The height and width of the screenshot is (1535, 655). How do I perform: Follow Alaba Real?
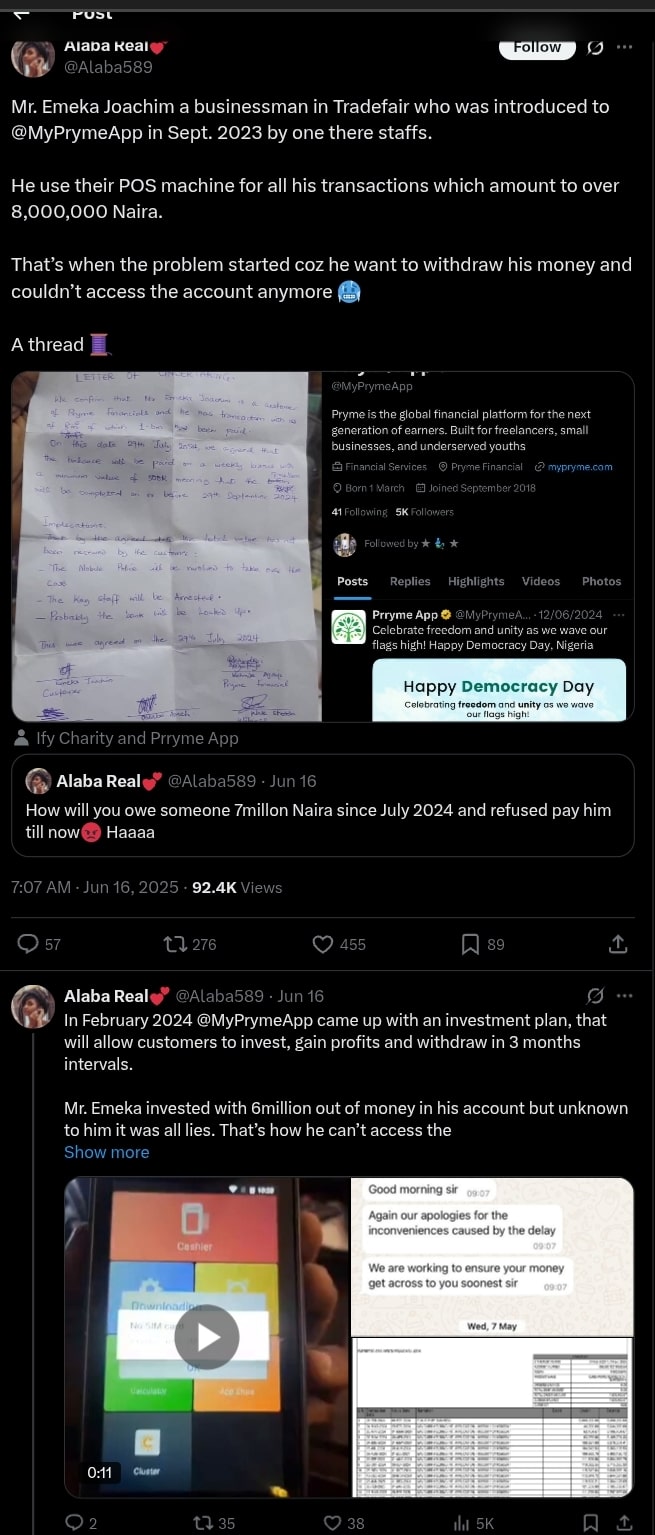coord(537,47)
